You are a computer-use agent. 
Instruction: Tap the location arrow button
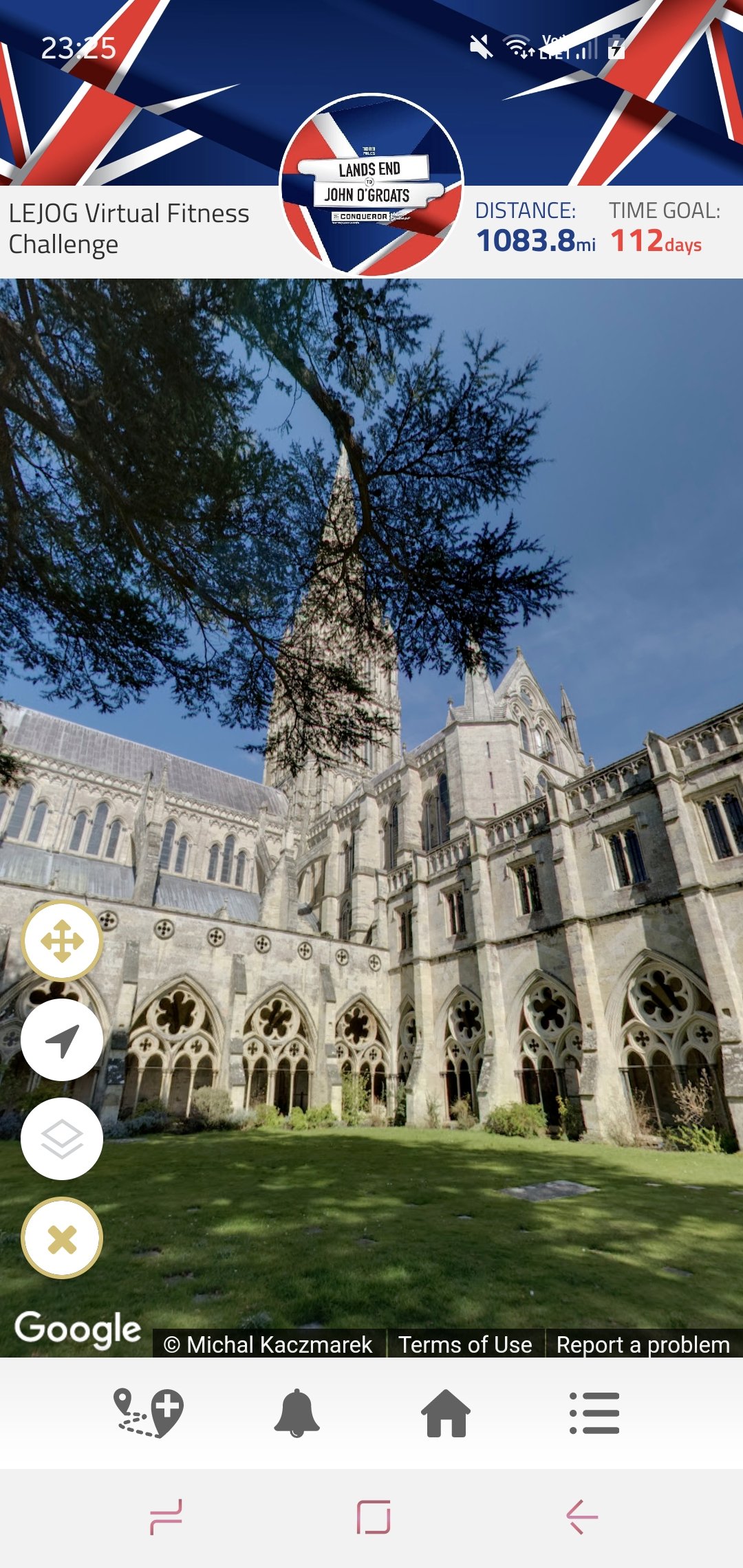[x=62, y=1040]
